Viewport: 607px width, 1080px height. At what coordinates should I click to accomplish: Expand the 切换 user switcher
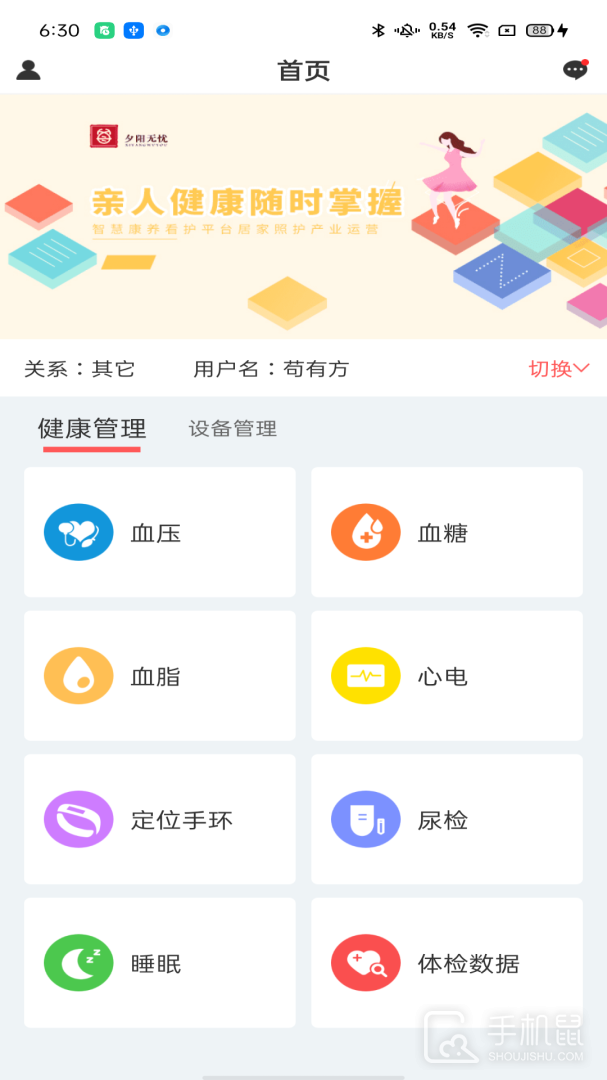558,369
